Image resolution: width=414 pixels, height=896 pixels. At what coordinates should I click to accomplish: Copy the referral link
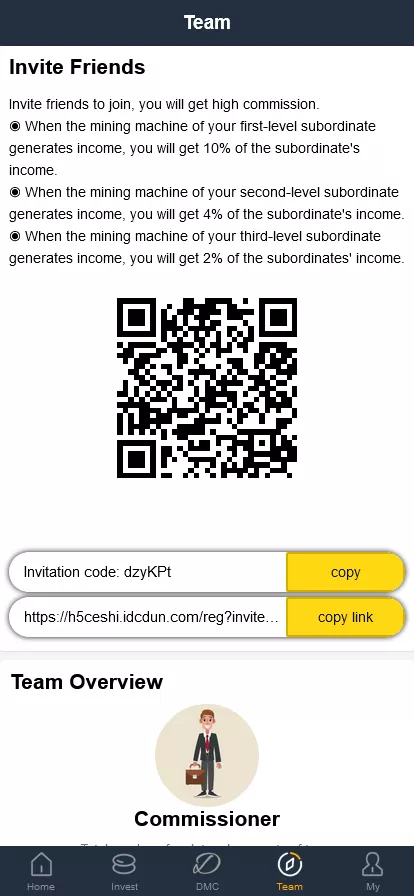345,617
